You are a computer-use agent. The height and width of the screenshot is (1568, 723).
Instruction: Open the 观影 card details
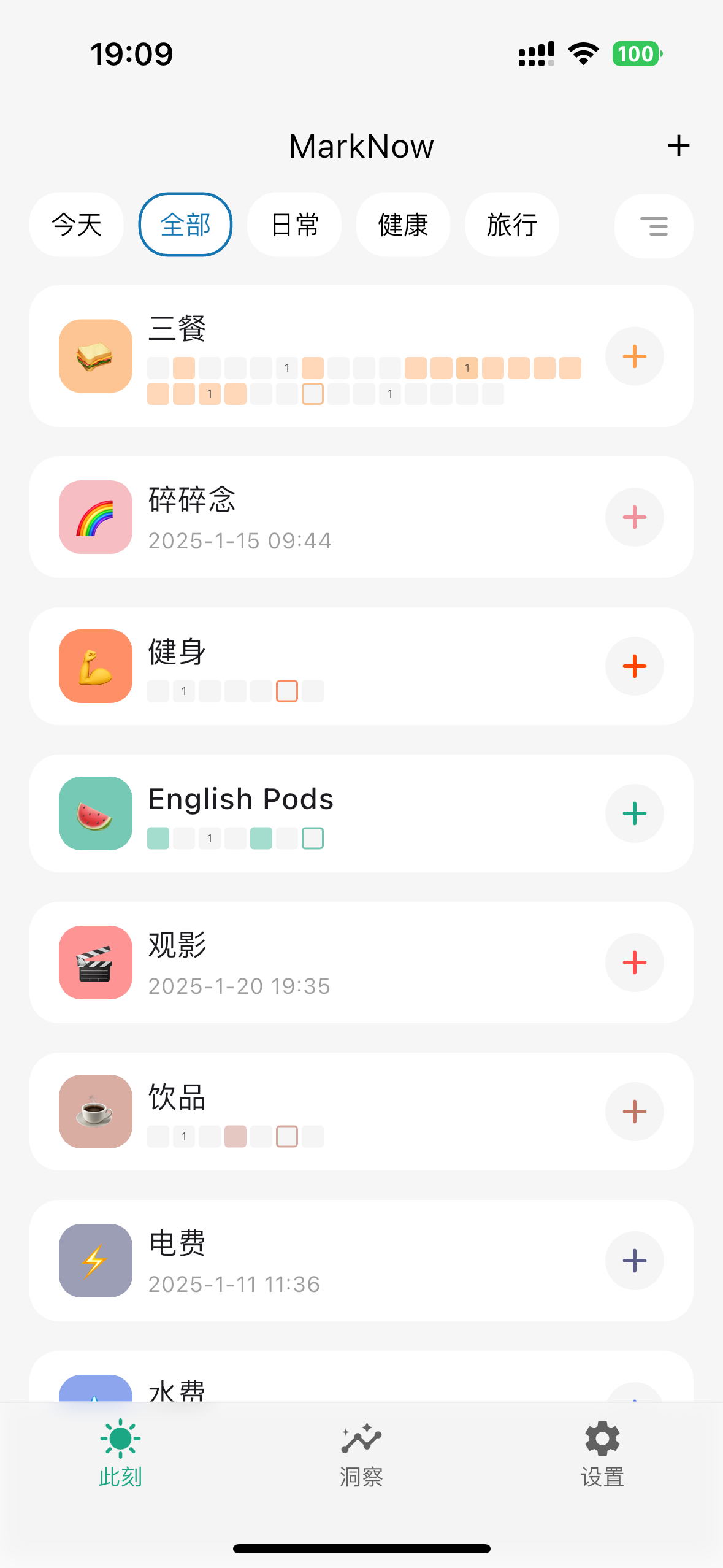pos(361,963)
